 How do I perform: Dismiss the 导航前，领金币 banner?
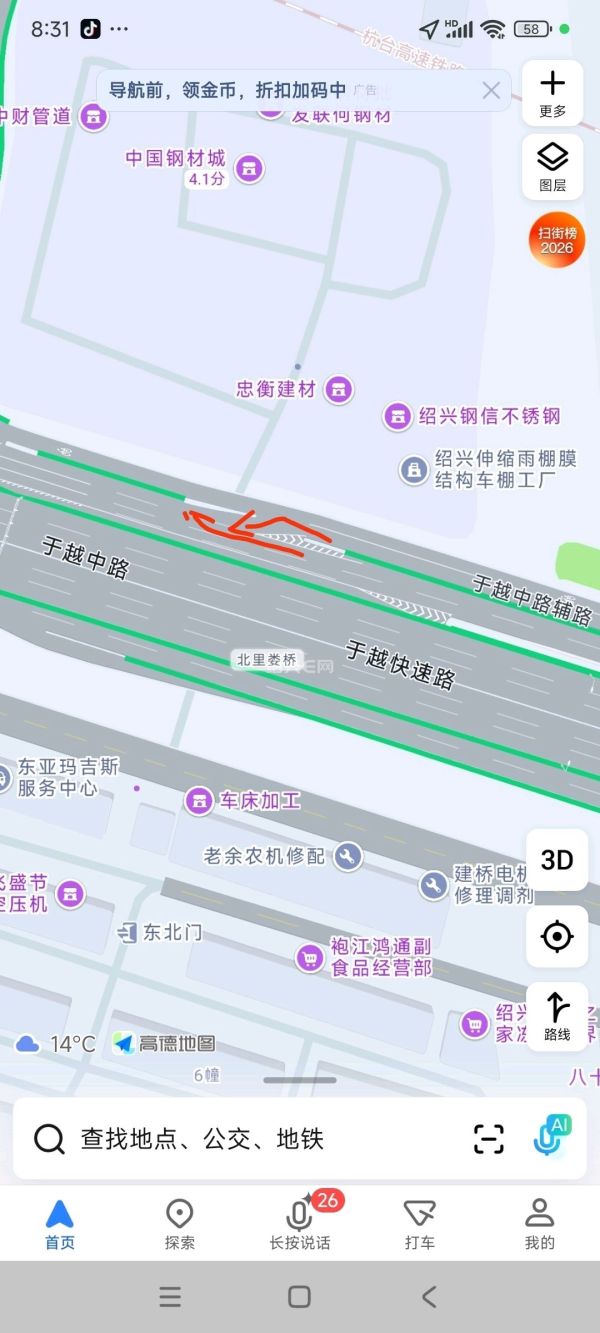pyautogui.click(x=491, y=91)
